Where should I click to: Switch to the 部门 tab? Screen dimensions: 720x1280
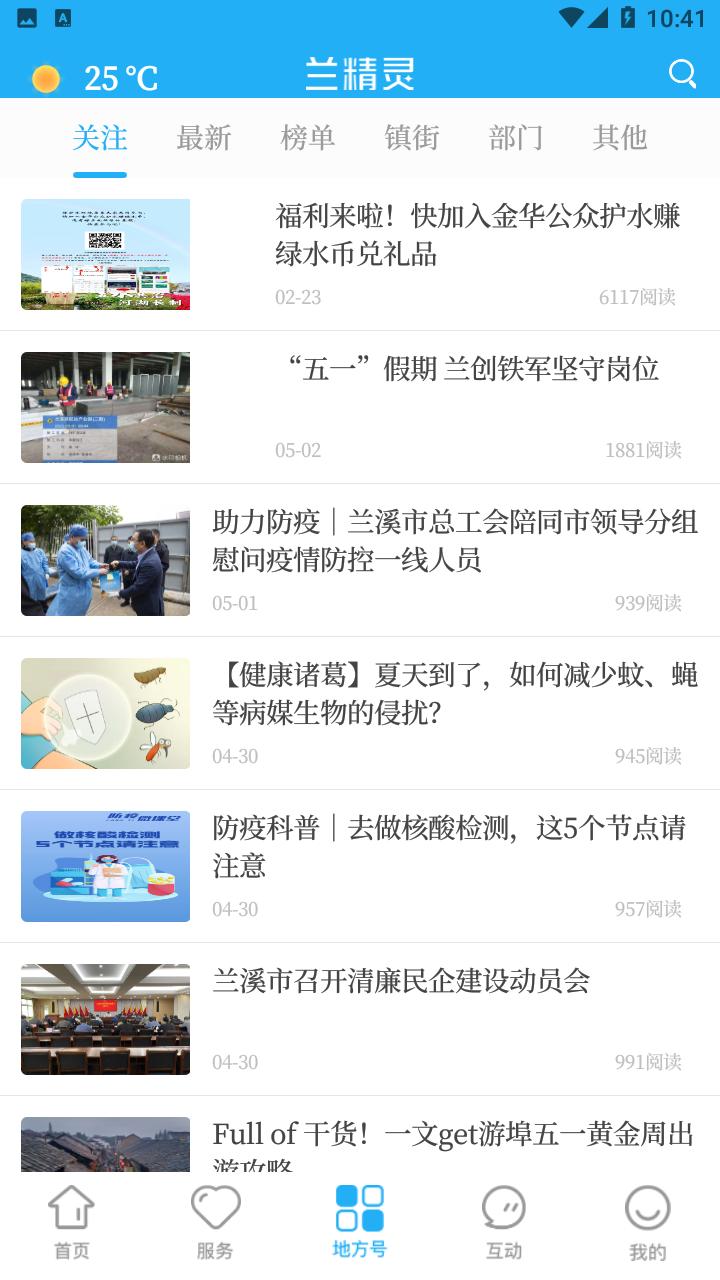[516, 138]
